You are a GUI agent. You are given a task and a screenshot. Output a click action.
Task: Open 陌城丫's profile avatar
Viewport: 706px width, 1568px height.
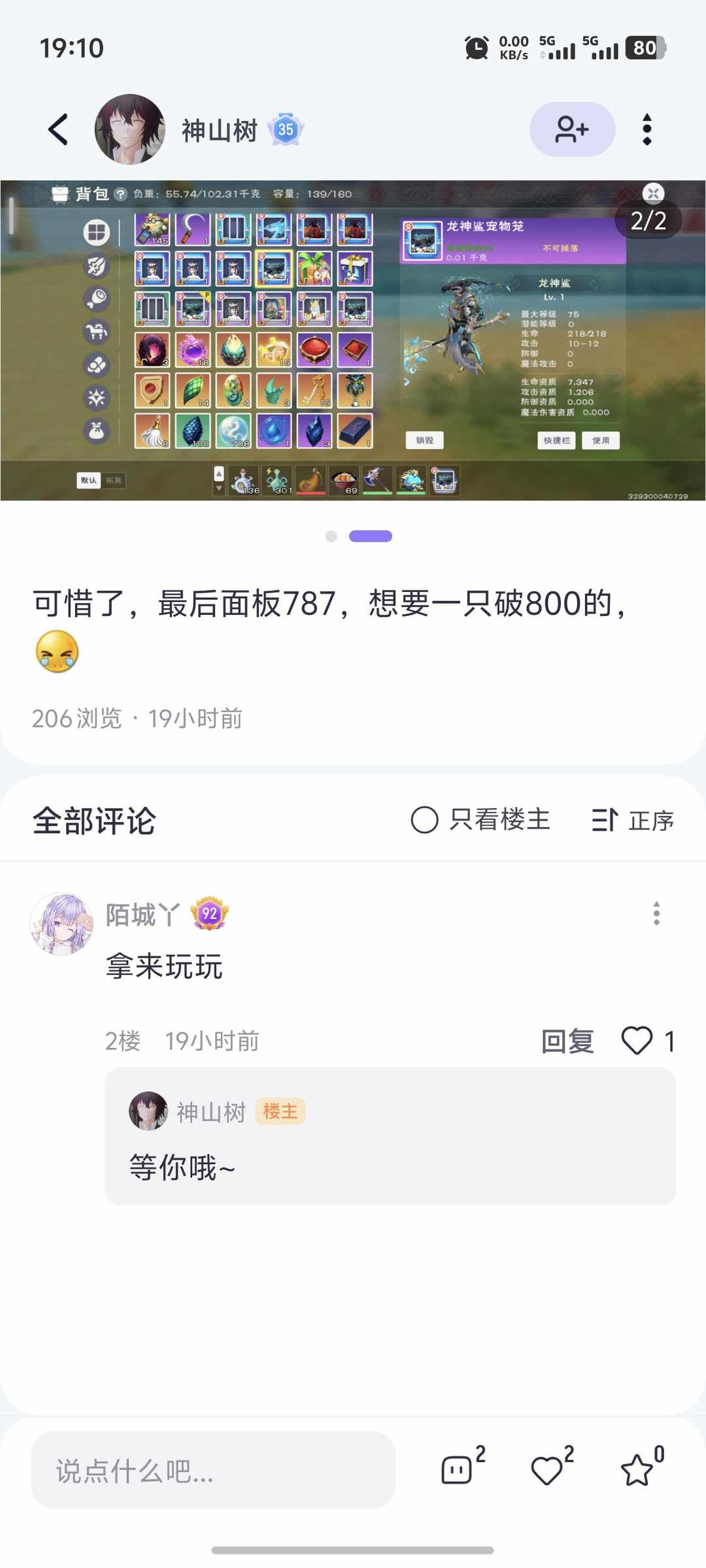(62, 924)
